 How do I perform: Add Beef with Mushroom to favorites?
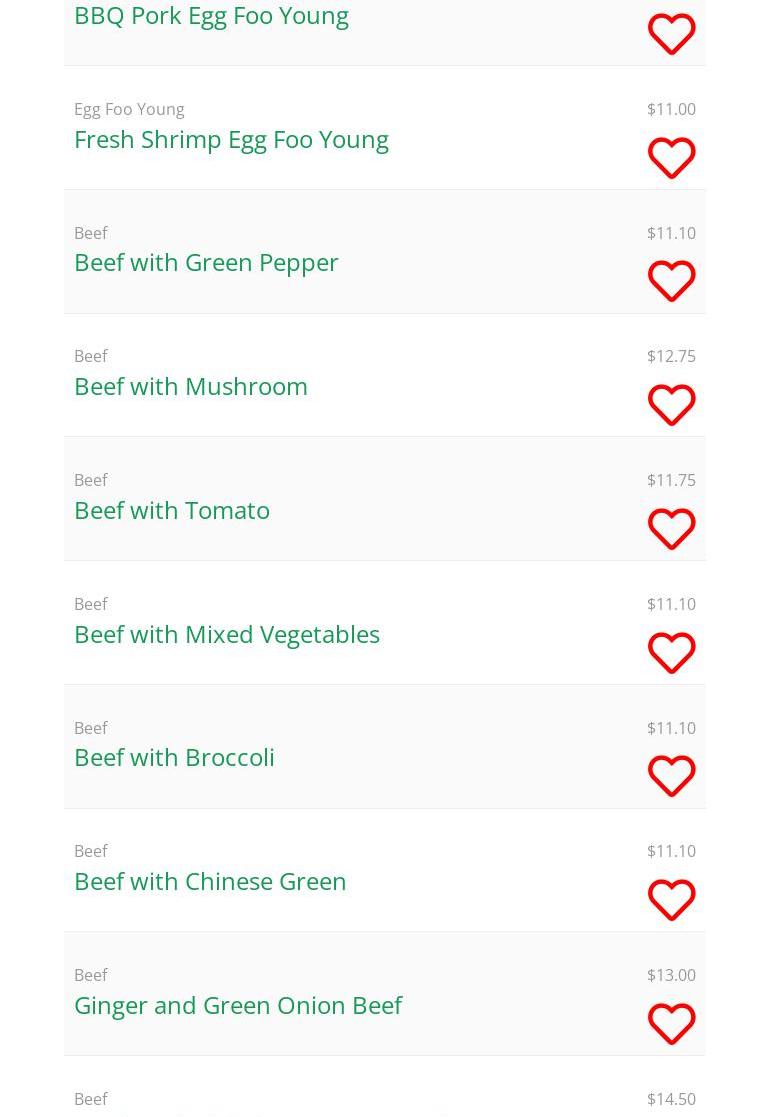[x=671, y=405]
